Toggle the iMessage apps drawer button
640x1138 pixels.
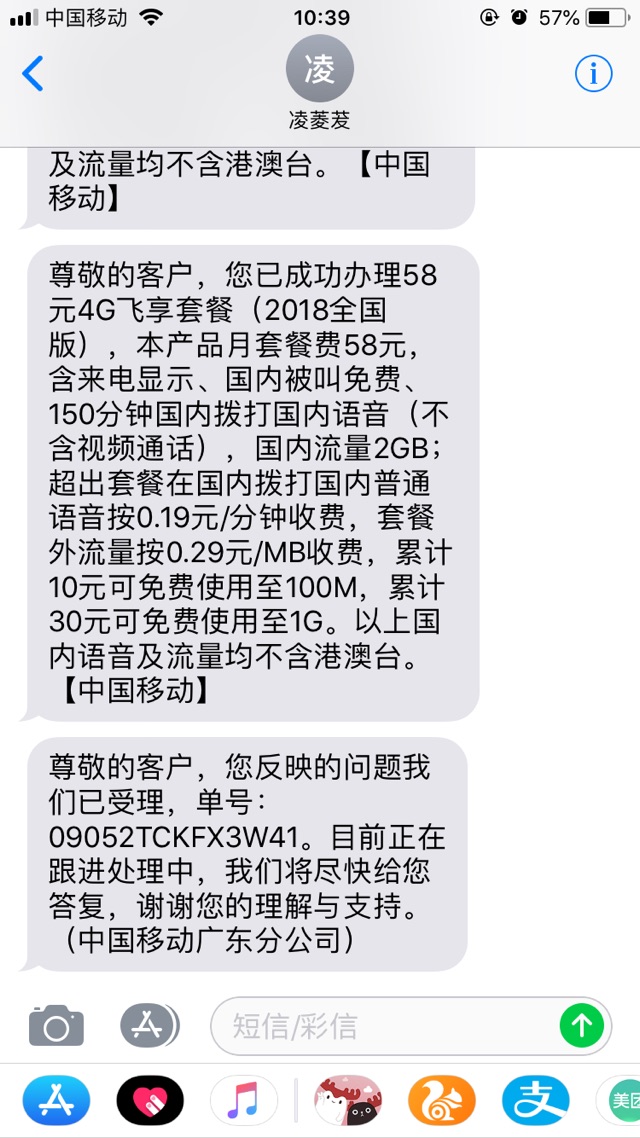pyautogui.click(x=149, y=1026)
